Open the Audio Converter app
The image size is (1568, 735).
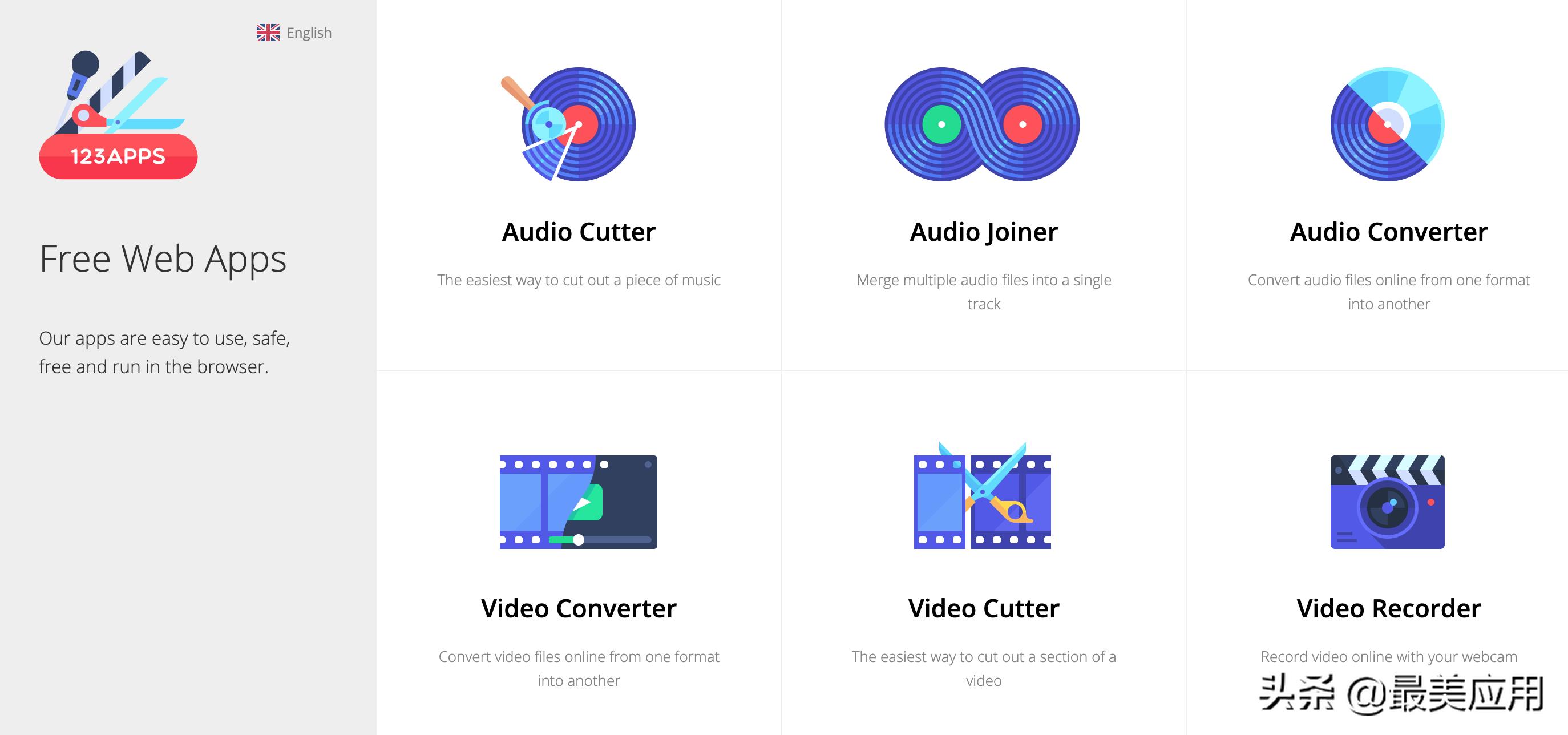(x=1388, y=232)
